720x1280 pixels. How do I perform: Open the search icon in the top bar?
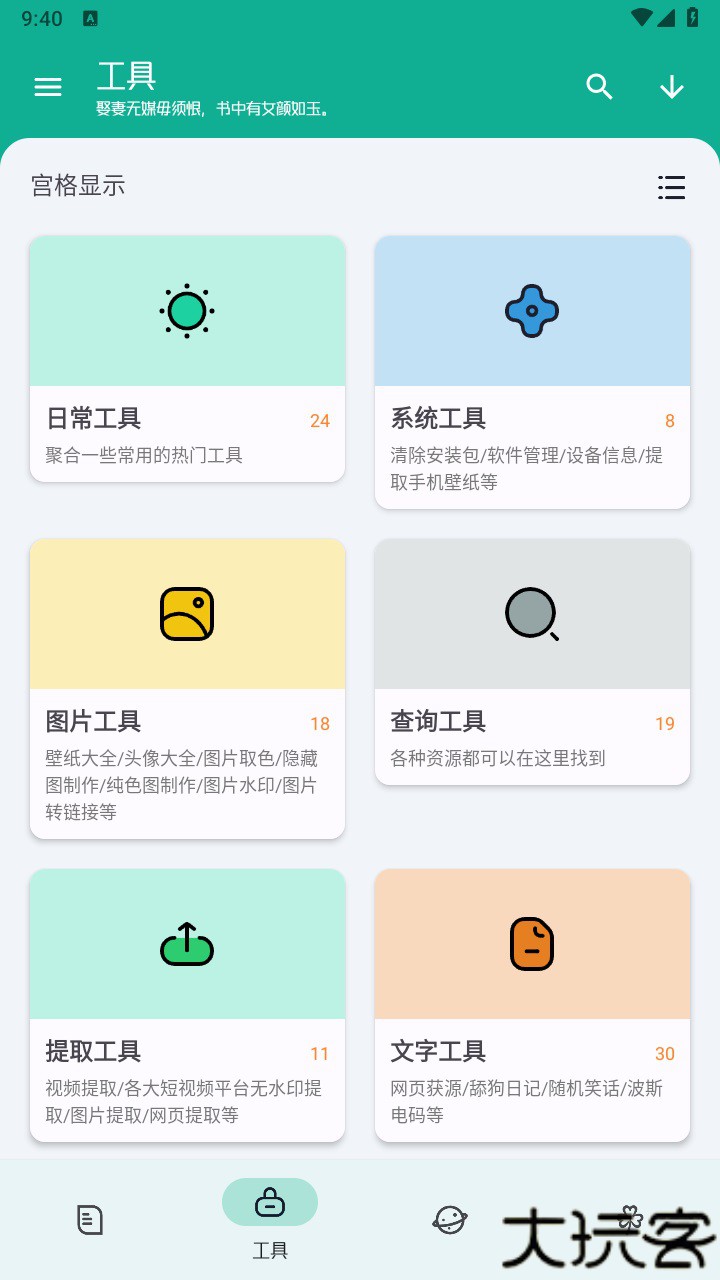click(x=599, y=87)
